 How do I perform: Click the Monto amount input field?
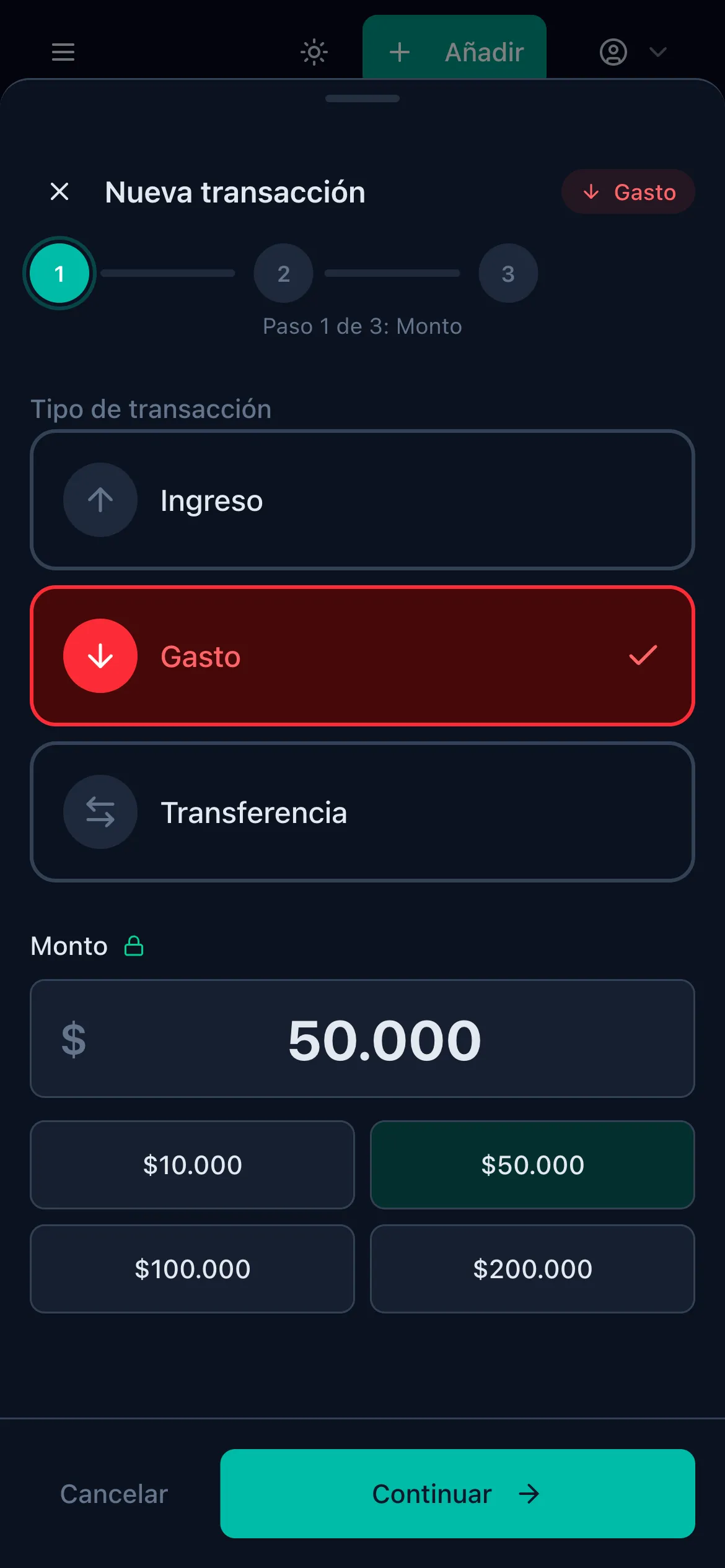[x=362, y=1040]
